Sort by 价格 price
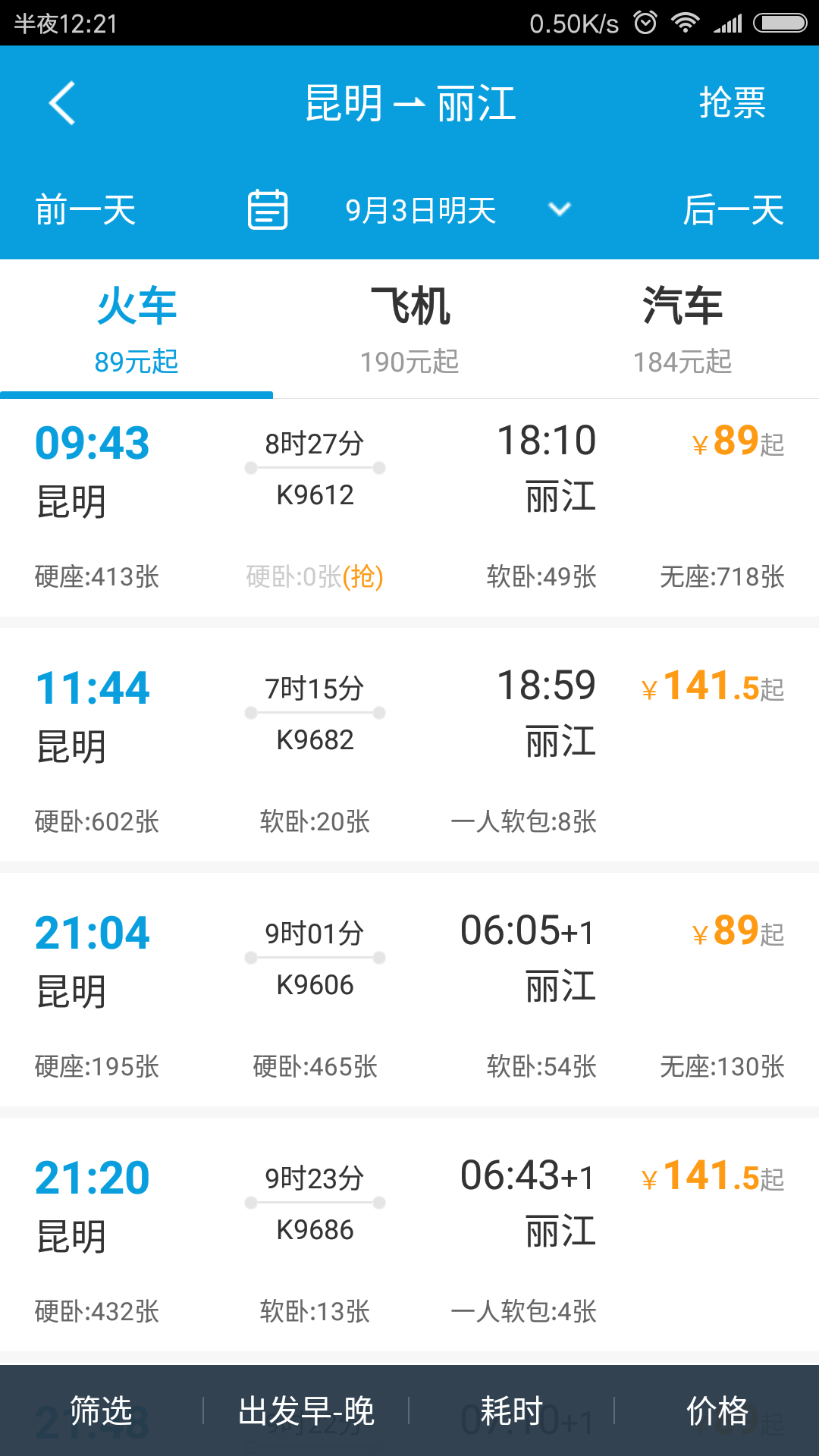Screen dimensions: 819x1456 (x=717, y=1411)
